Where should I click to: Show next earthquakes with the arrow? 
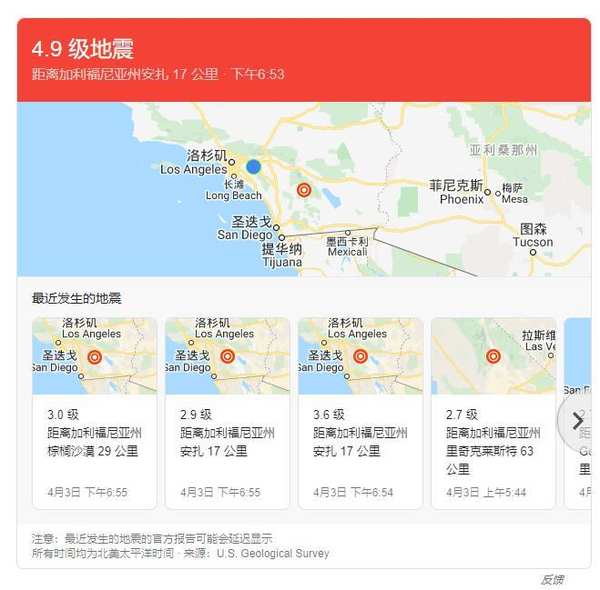point(577,420)
